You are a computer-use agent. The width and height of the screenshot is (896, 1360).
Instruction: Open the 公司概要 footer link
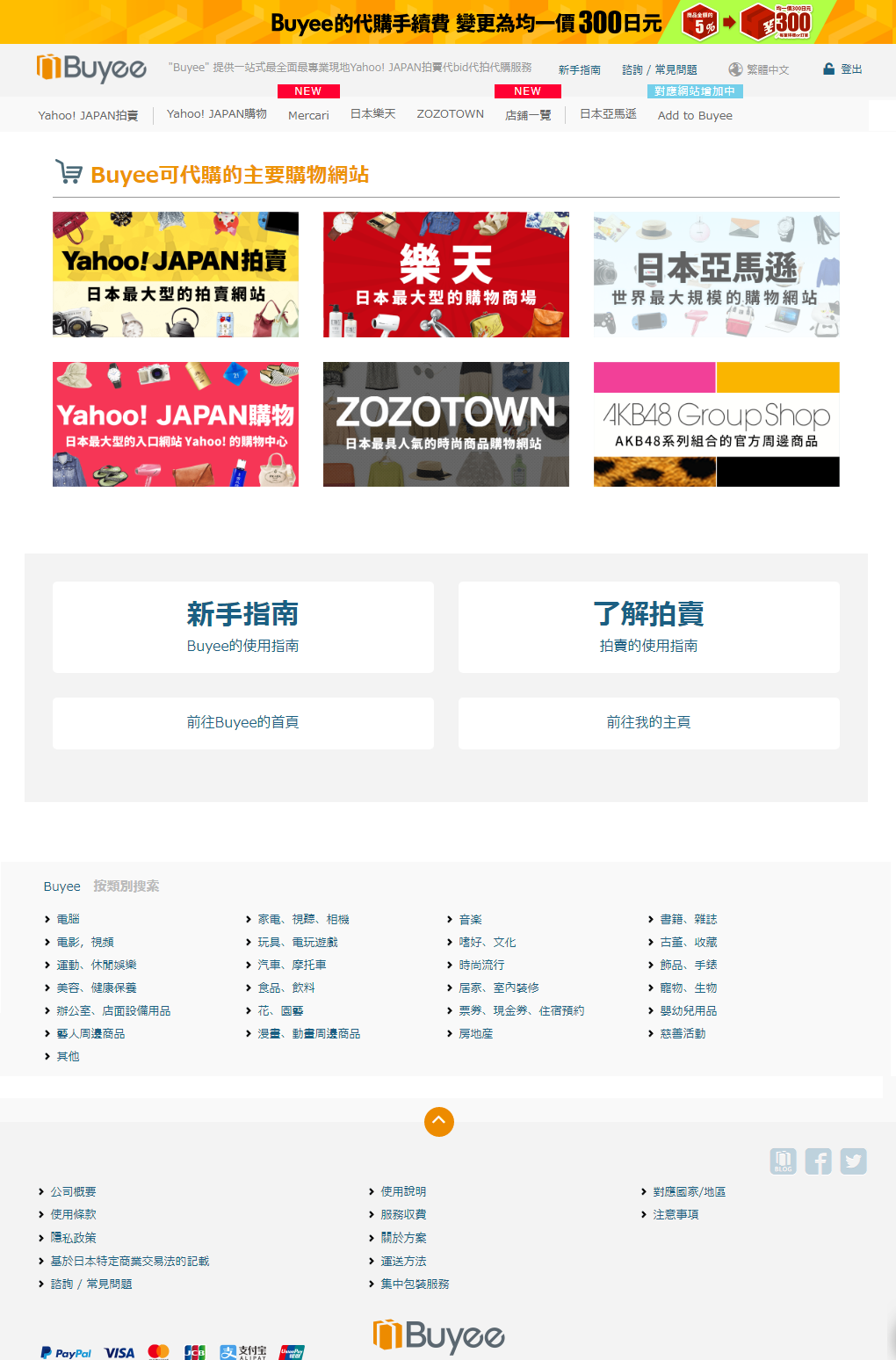(73, 1191)
